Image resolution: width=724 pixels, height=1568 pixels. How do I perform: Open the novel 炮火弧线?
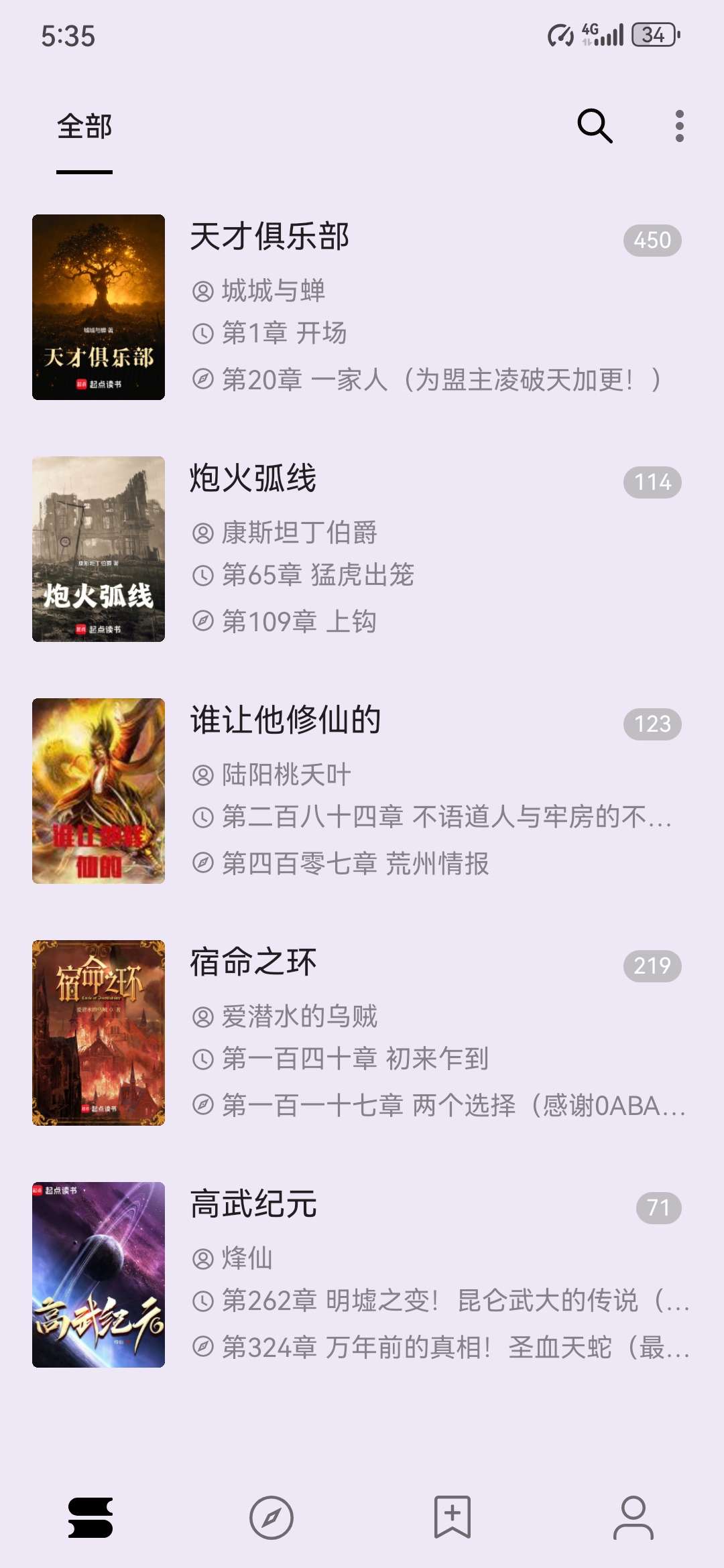click(253, 479)
